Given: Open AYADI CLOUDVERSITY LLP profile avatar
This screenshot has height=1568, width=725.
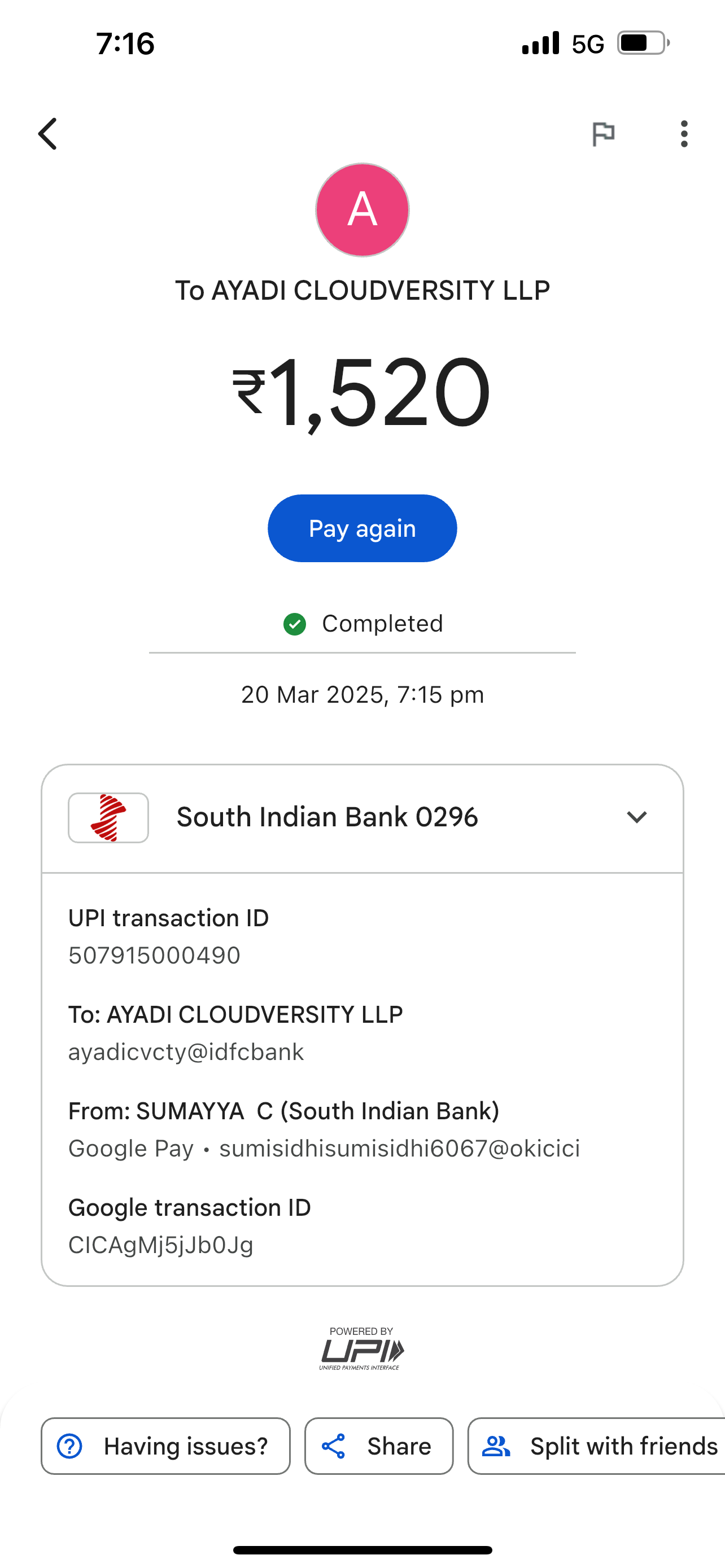Looking at the screenshot, I should pyautogui.click(x=362, y=210).
